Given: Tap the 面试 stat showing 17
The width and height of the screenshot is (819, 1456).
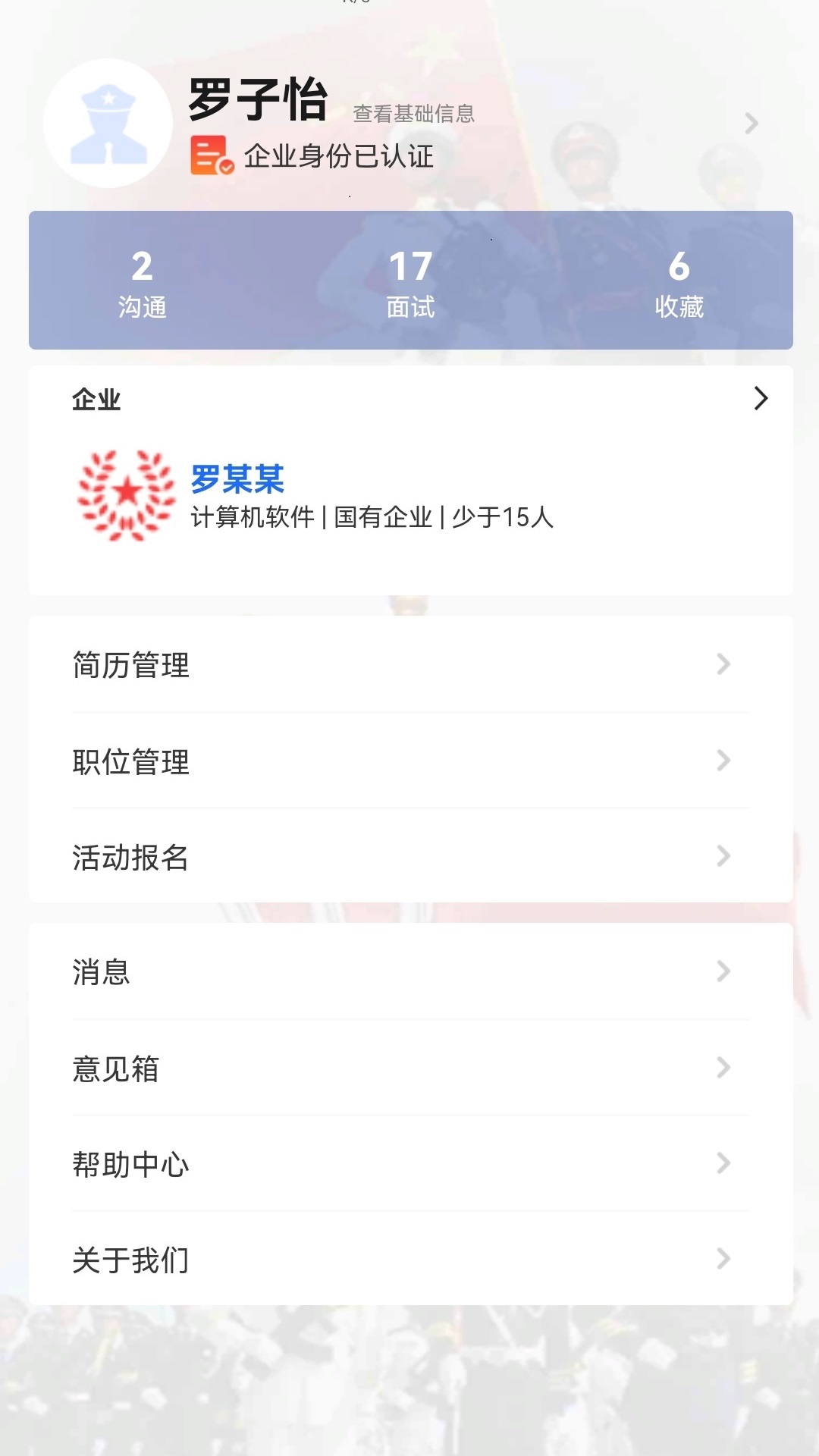Looking at the screenshot, I should tap(410, 284).
